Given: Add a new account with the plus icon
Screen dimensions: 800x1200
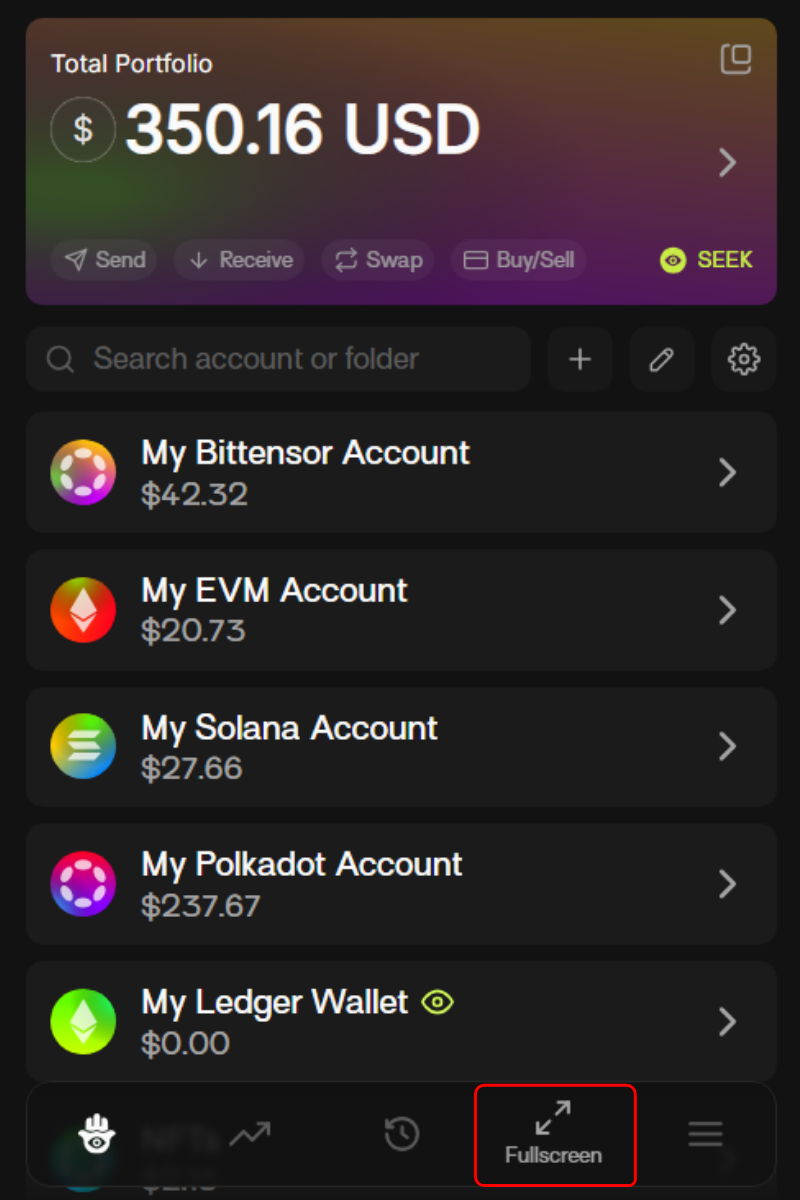Looking at the screenshot, I should (x=580, y=359).
